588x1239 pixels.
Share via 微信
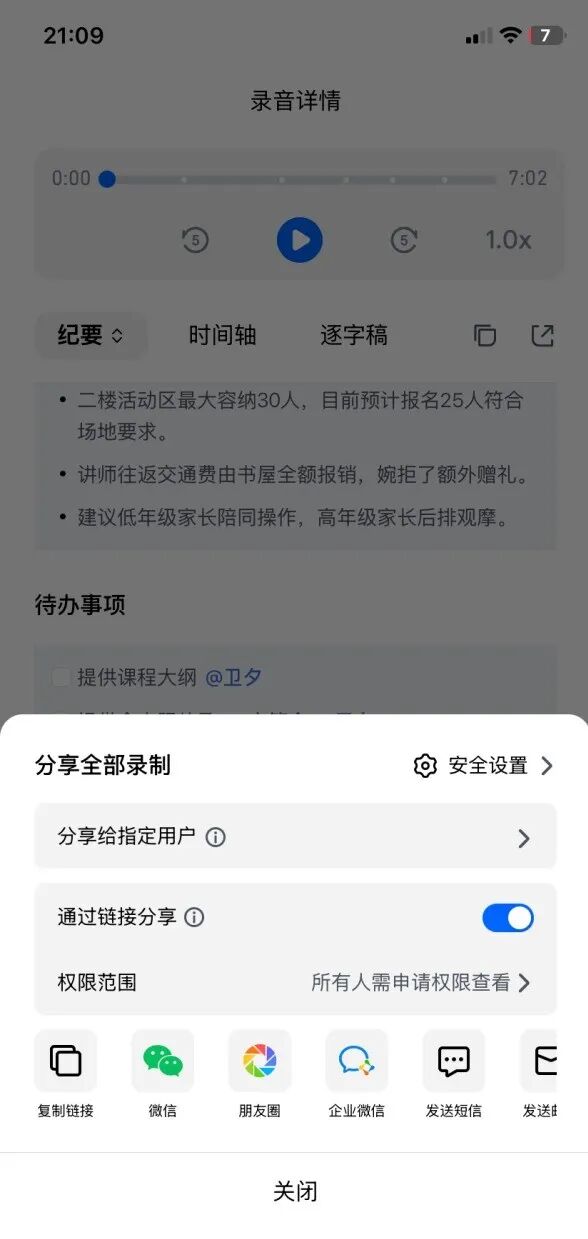pyautogui.click(x=162, y=1076)
